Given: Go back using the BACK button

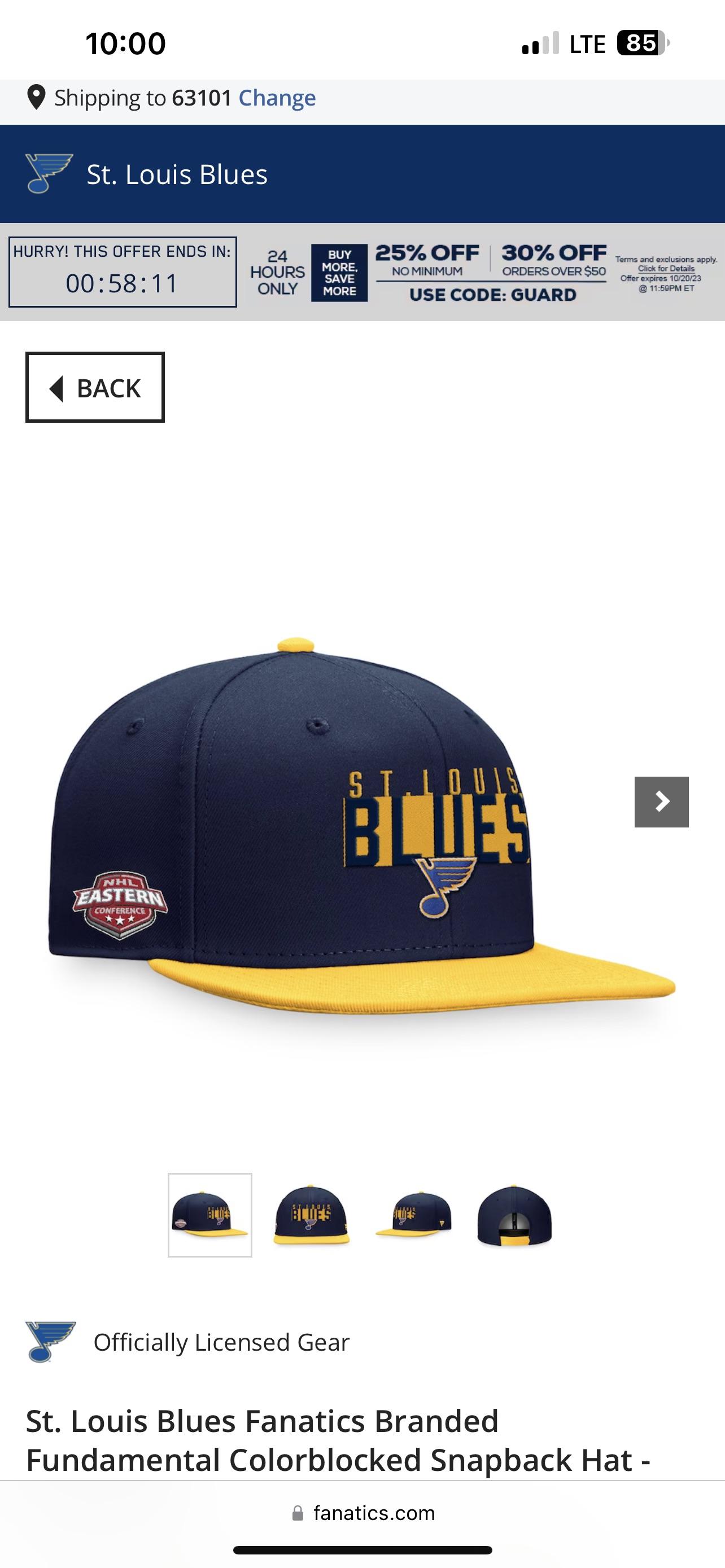Looking at the screenshot, I should [95, 388].
